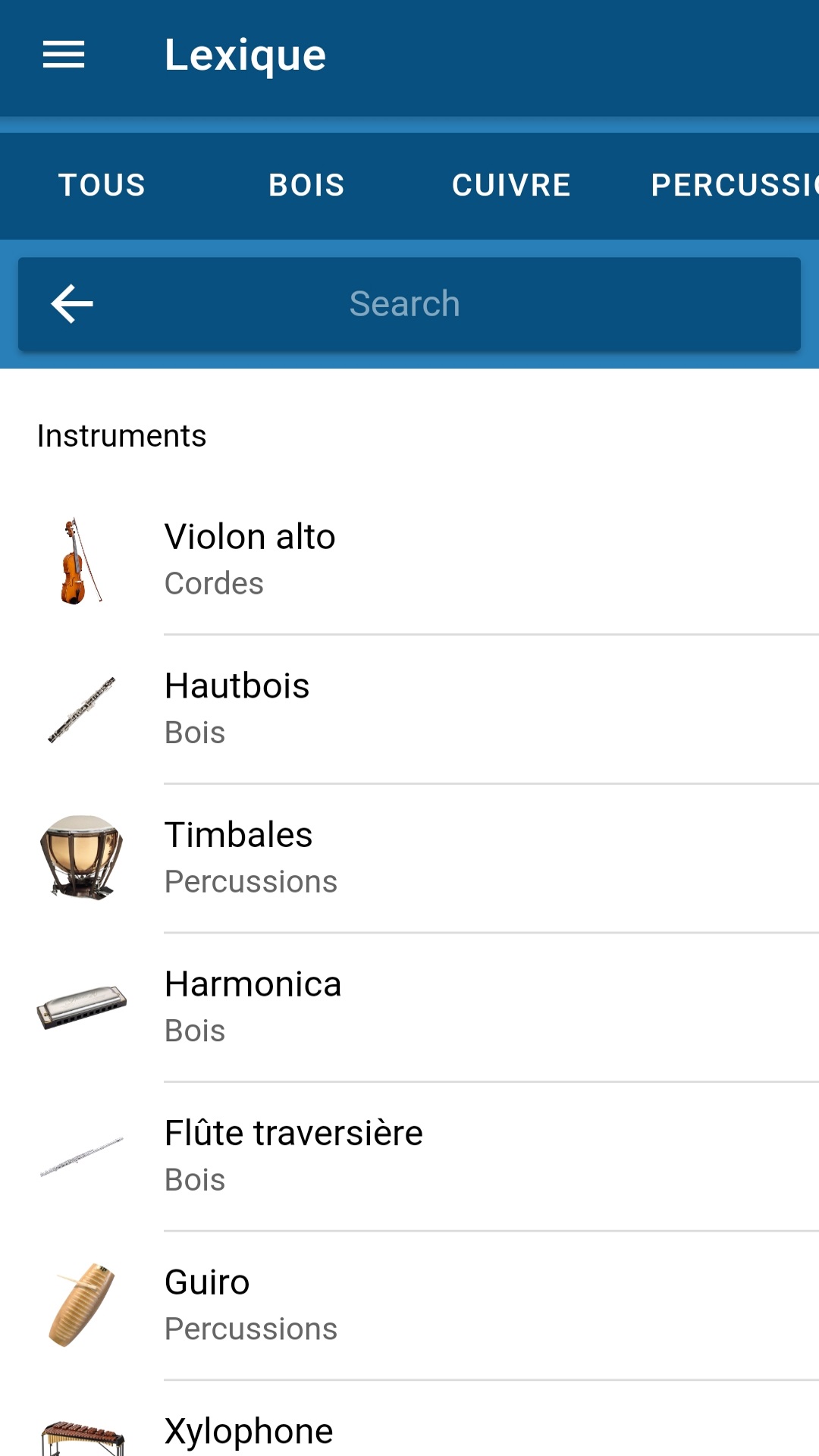Viewport: 819px width, 1456px height.
Task: Open the Violon alto entry
Action: 409,560
